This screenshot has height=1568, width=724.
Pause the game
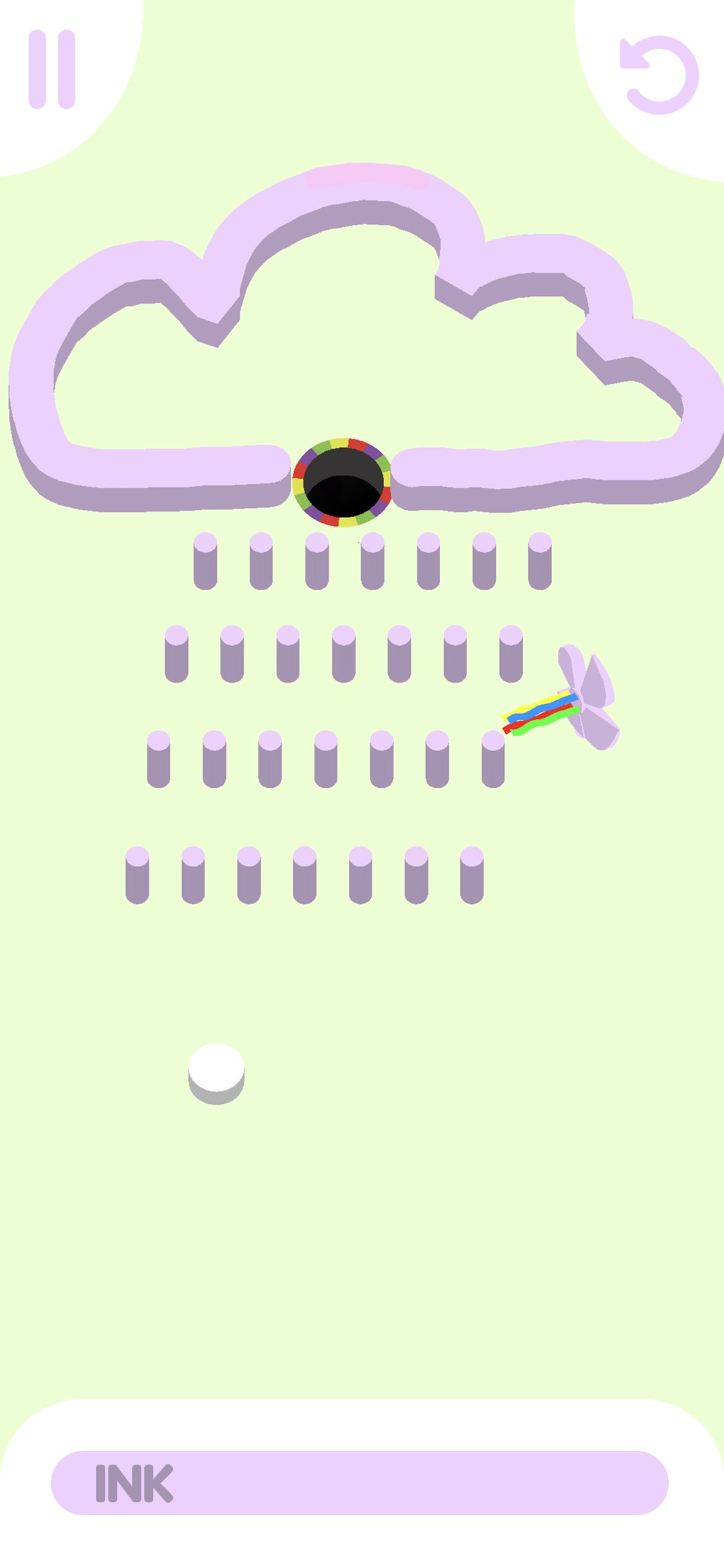click(52, 69)
